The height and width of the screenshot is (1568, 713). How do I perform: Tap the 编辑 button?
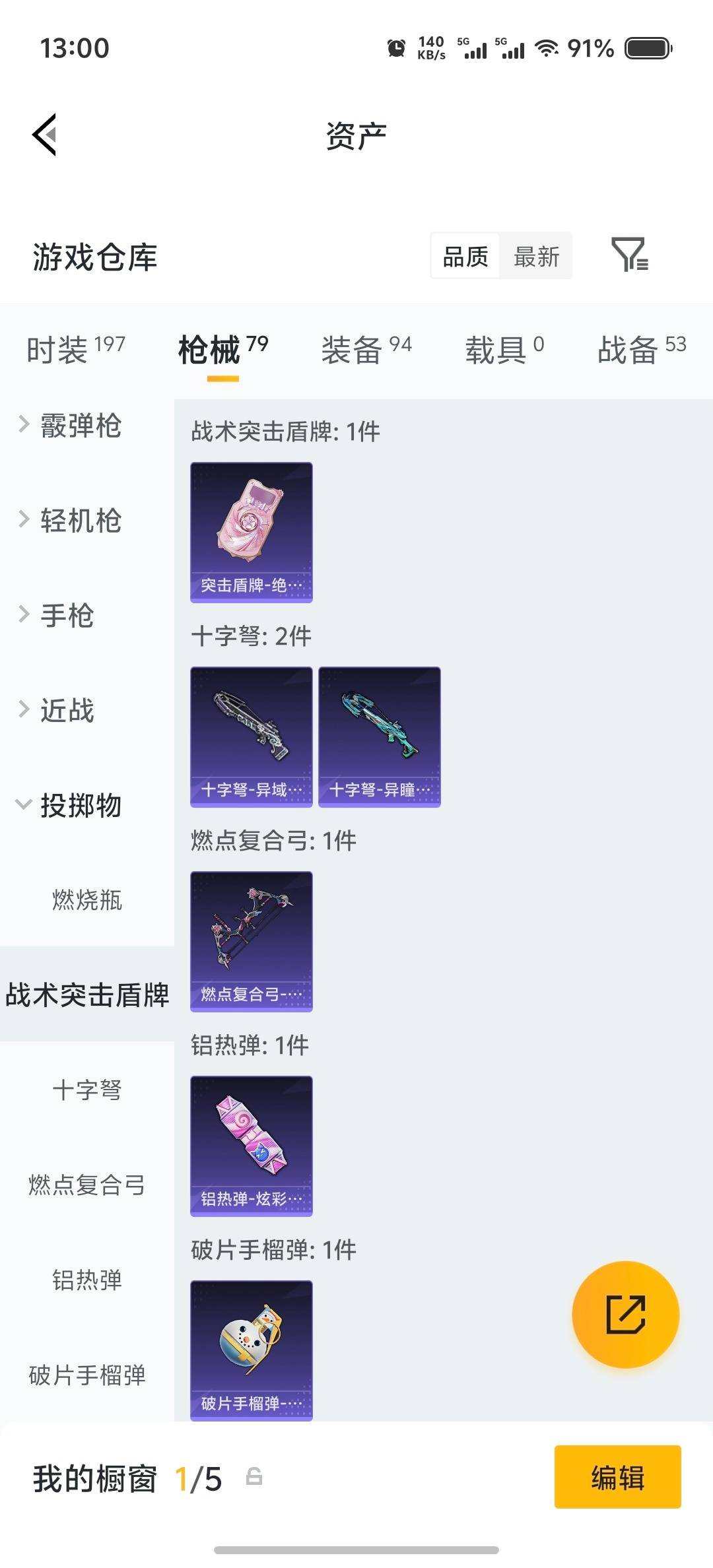[617, 1479]
